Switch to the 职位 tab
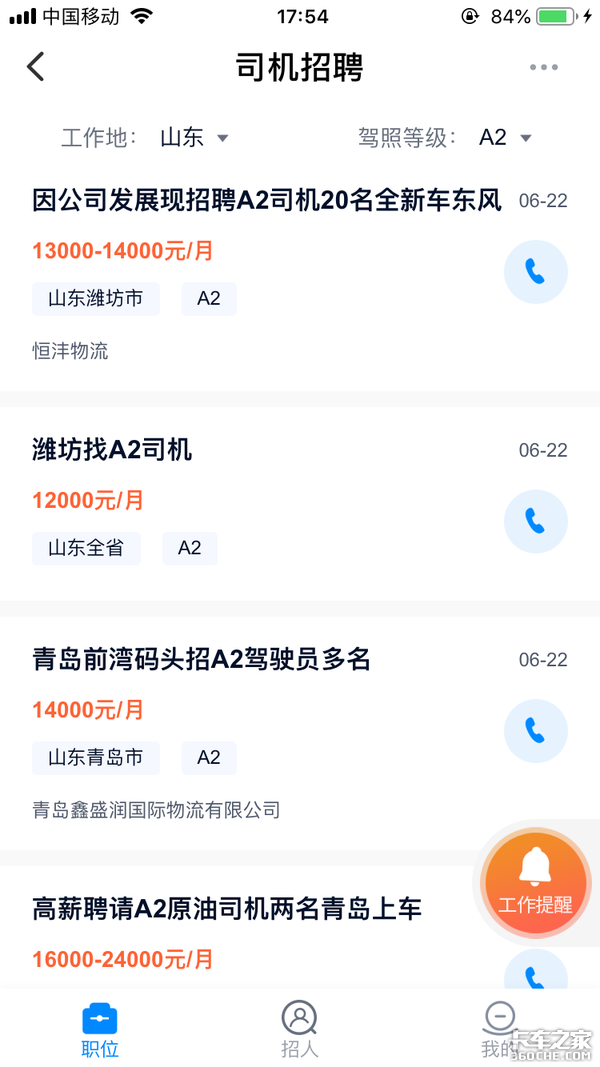 click(100, 1029)
